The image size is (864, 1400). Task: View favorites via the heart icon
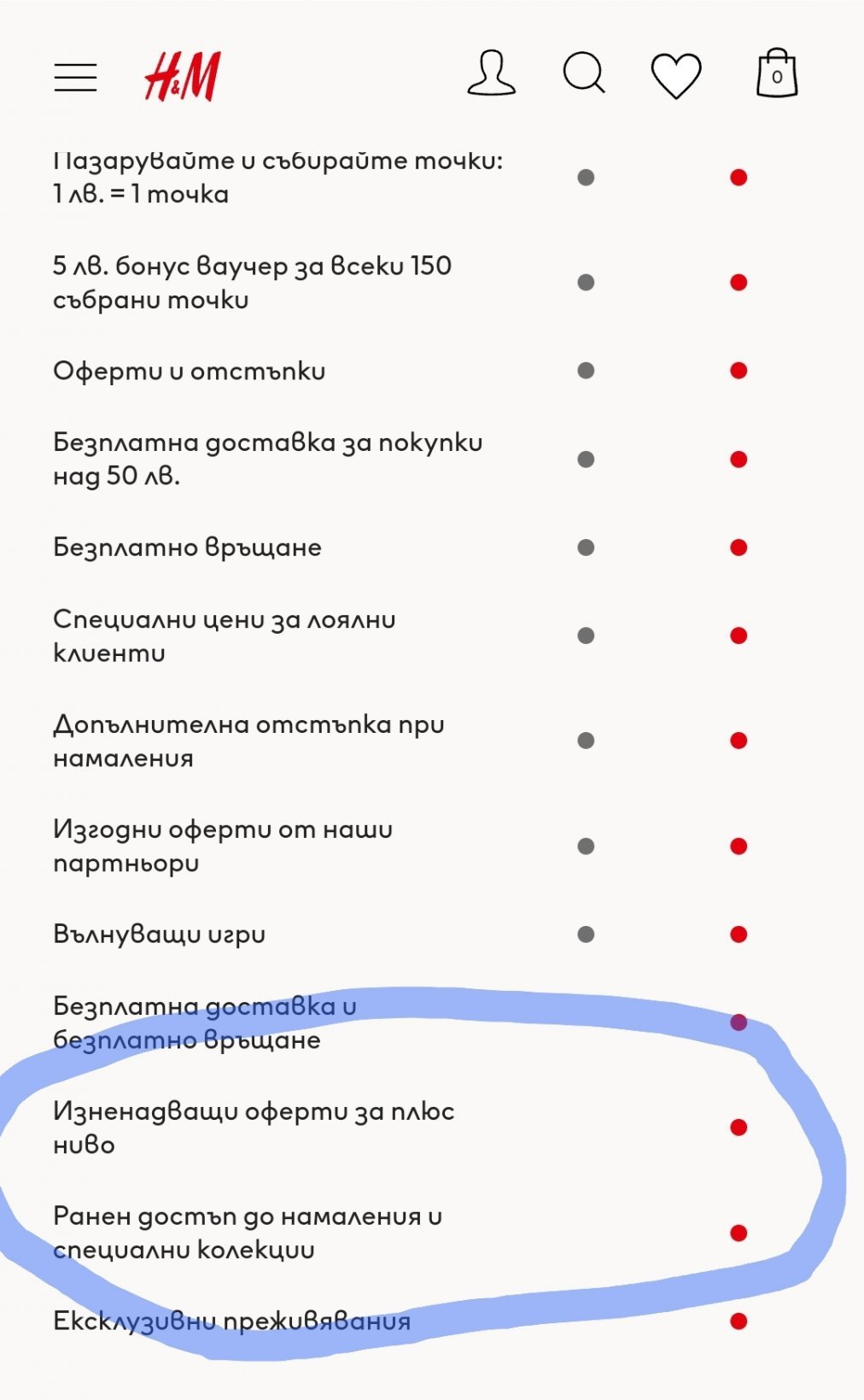pyautogui.click(x=676, y=75)
